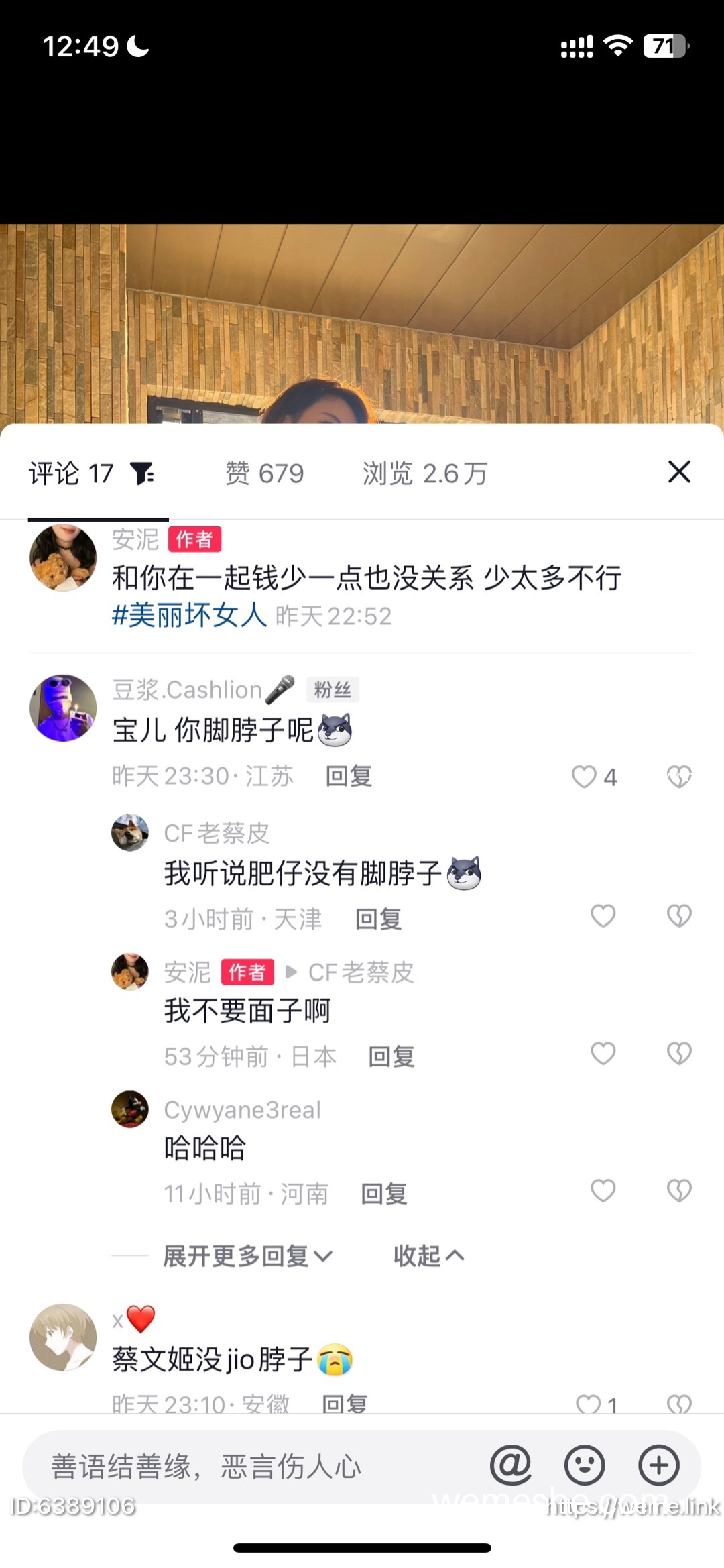Image resolution: width=724 pixels, height=1568 pixels.
Task: Open the comment filter icon
Action: tap(142, 473)
